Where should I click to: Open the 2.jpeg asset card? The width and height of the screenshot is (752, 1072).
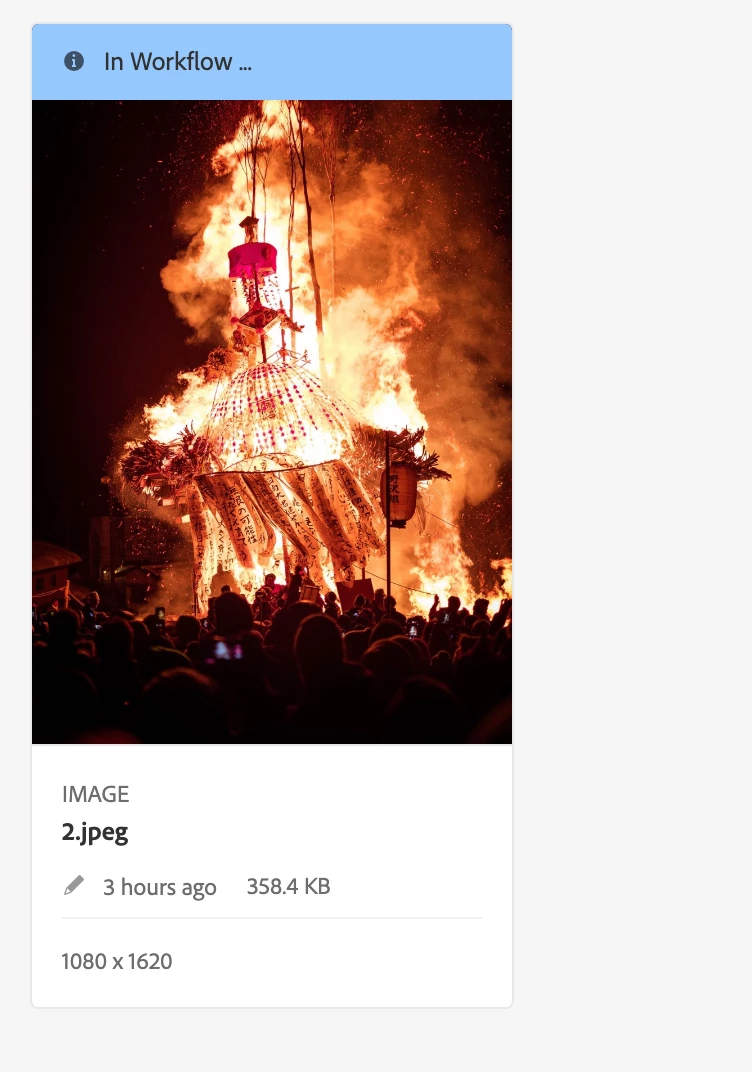[x=271, y=422]
